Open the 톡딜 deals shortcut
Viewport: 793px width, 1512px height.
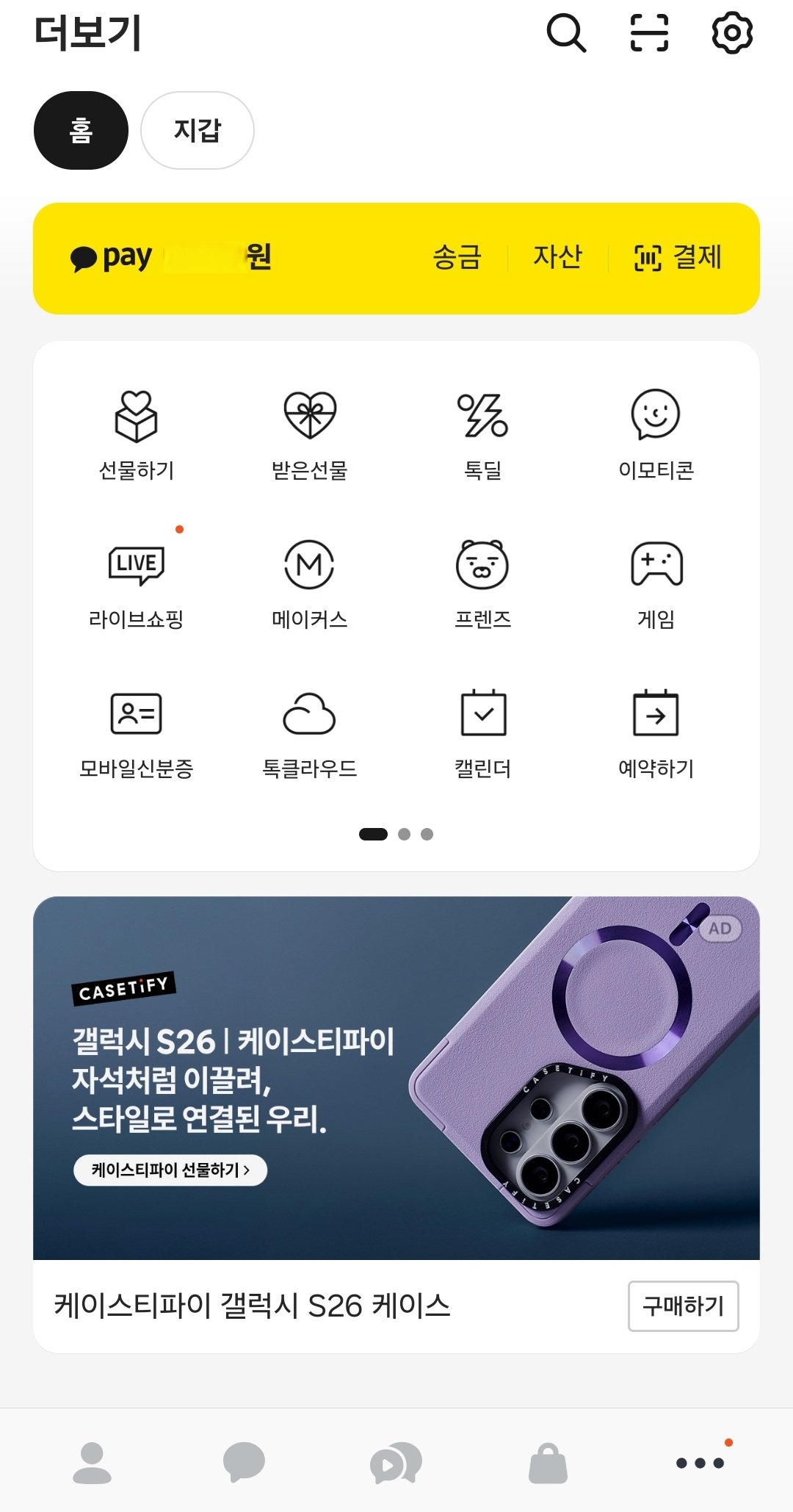click(483, 433)
